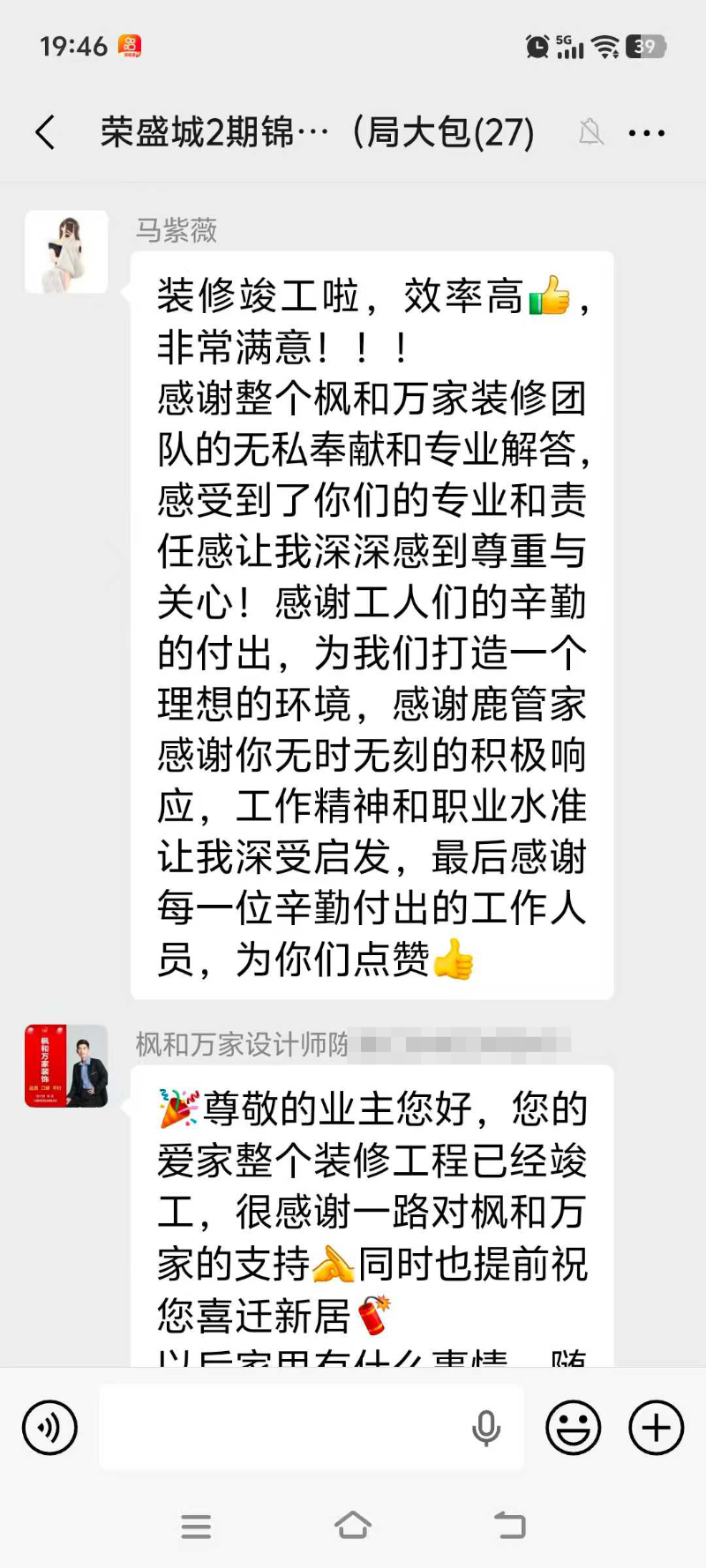The height and width of the screenshot is (1568, 706).
Task: Focus the message text field
Action: (282, 1427)
